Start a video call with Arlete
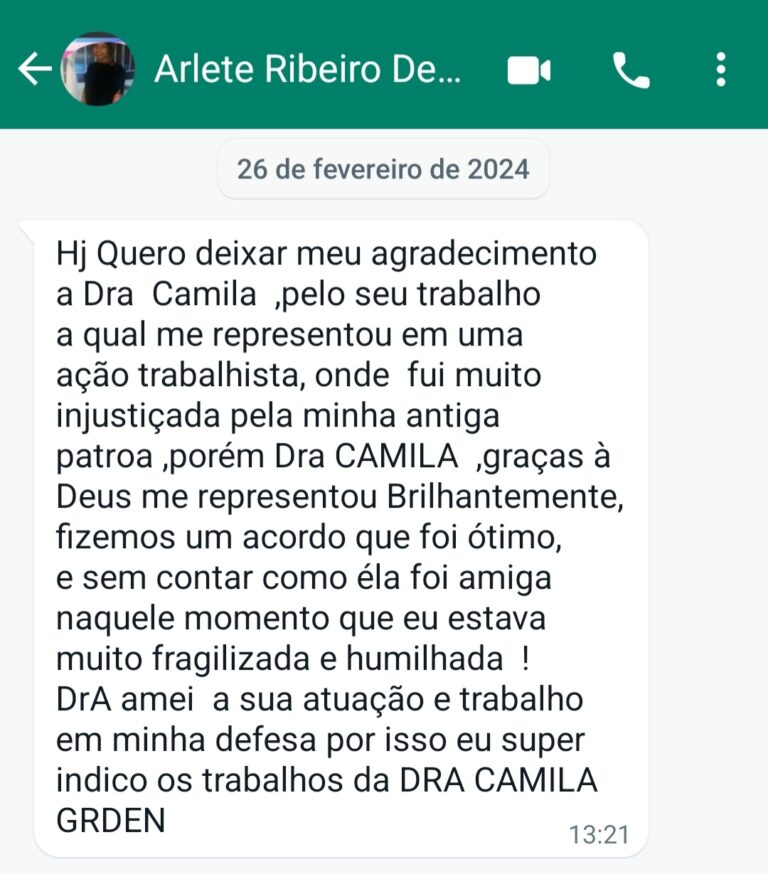768x874 pixels. 529,70
